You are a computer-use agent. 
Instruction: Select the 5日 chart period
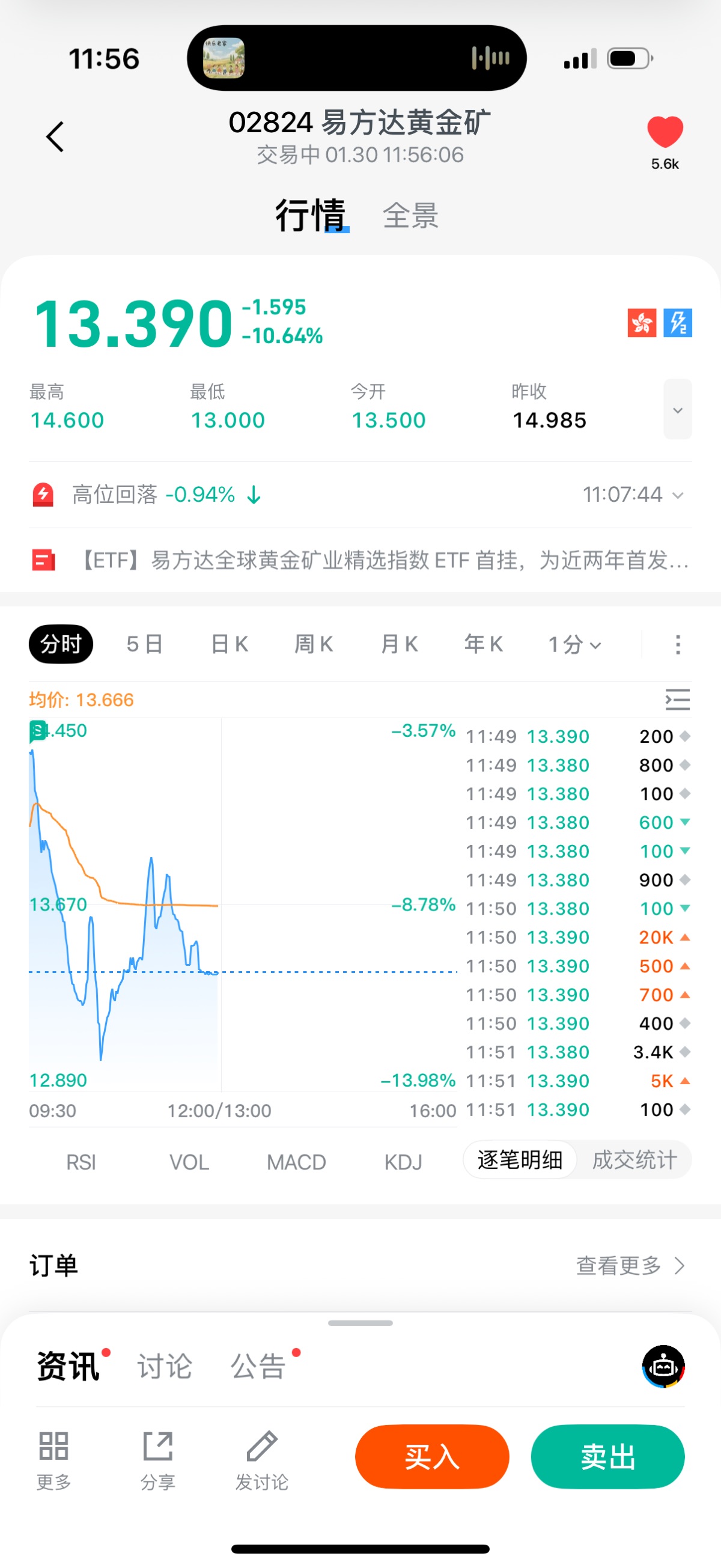[144, 644]
